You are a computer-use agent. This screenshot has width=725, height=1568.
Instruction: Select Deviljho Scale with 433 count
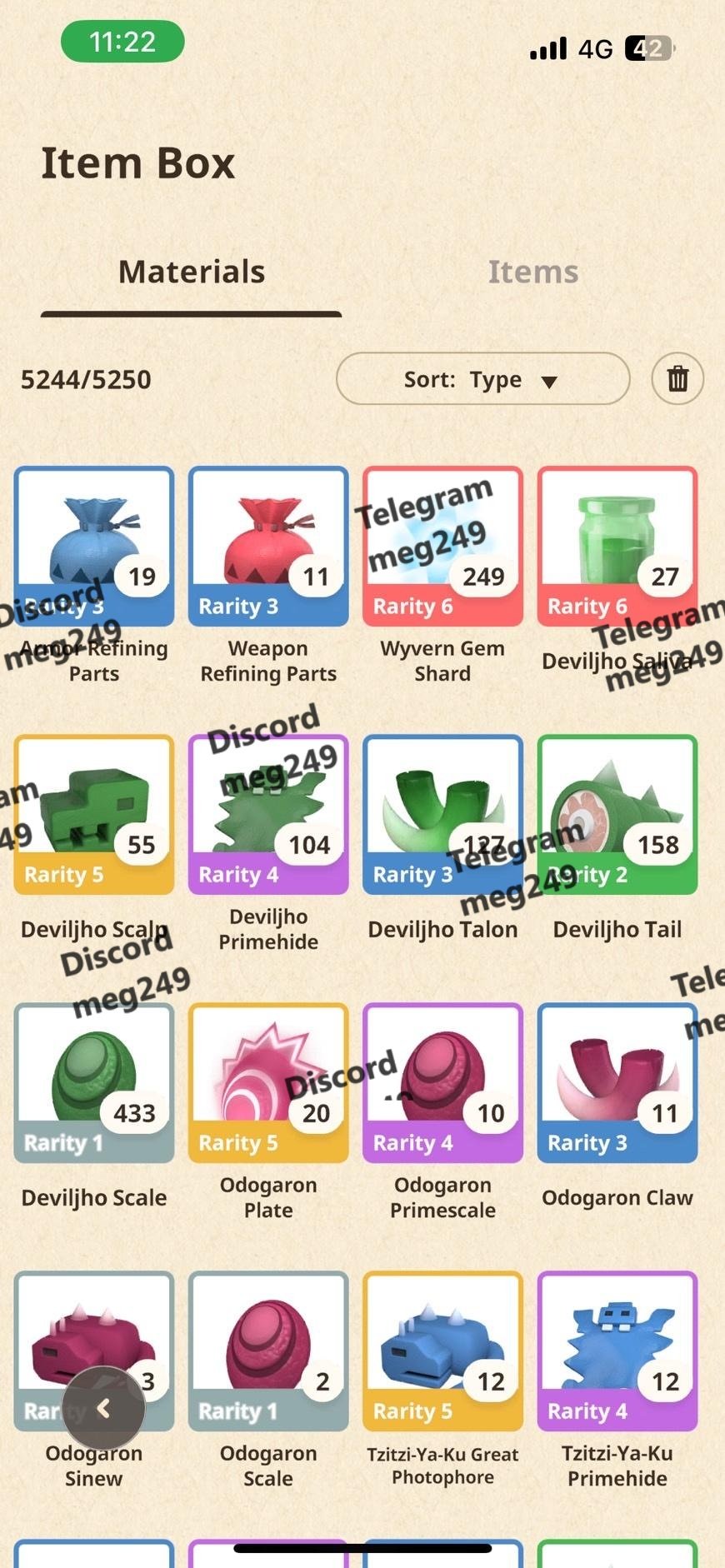[94, 1082]
